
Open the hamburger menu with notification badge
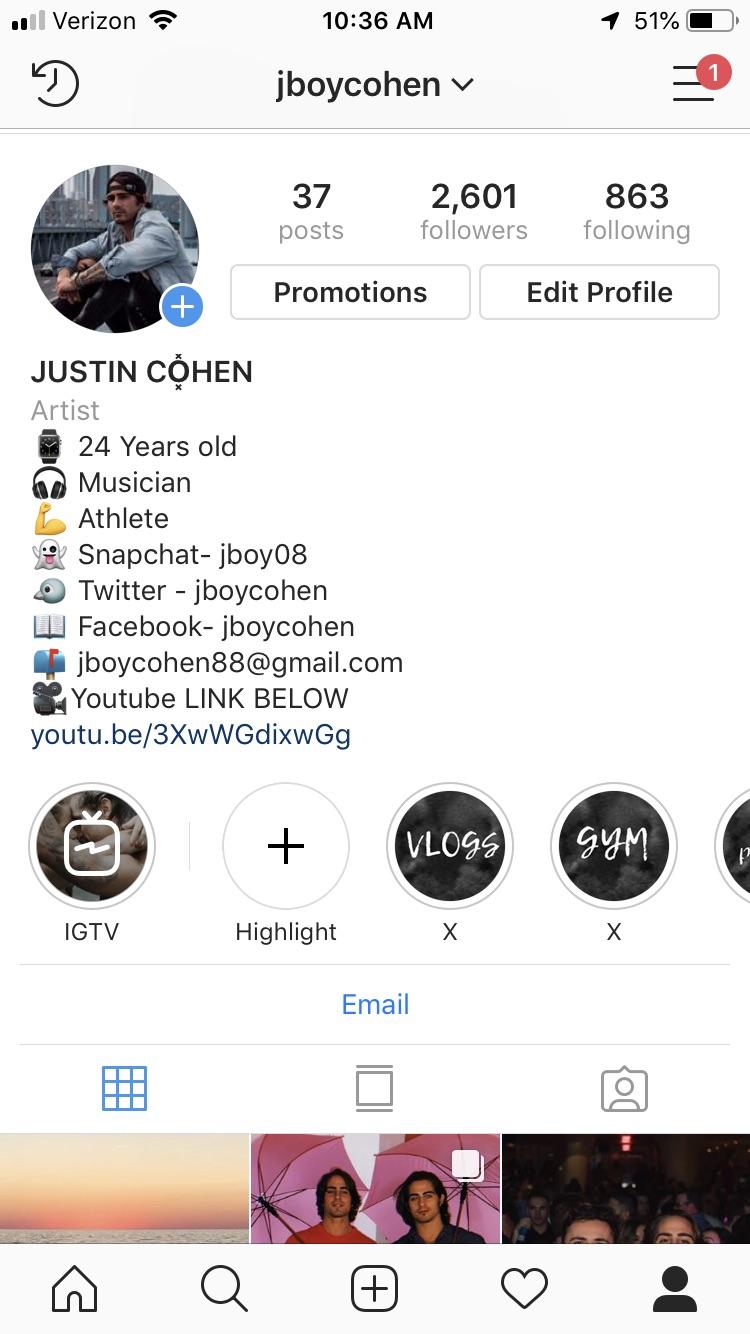pyautogui.click(x=694, y=83)
